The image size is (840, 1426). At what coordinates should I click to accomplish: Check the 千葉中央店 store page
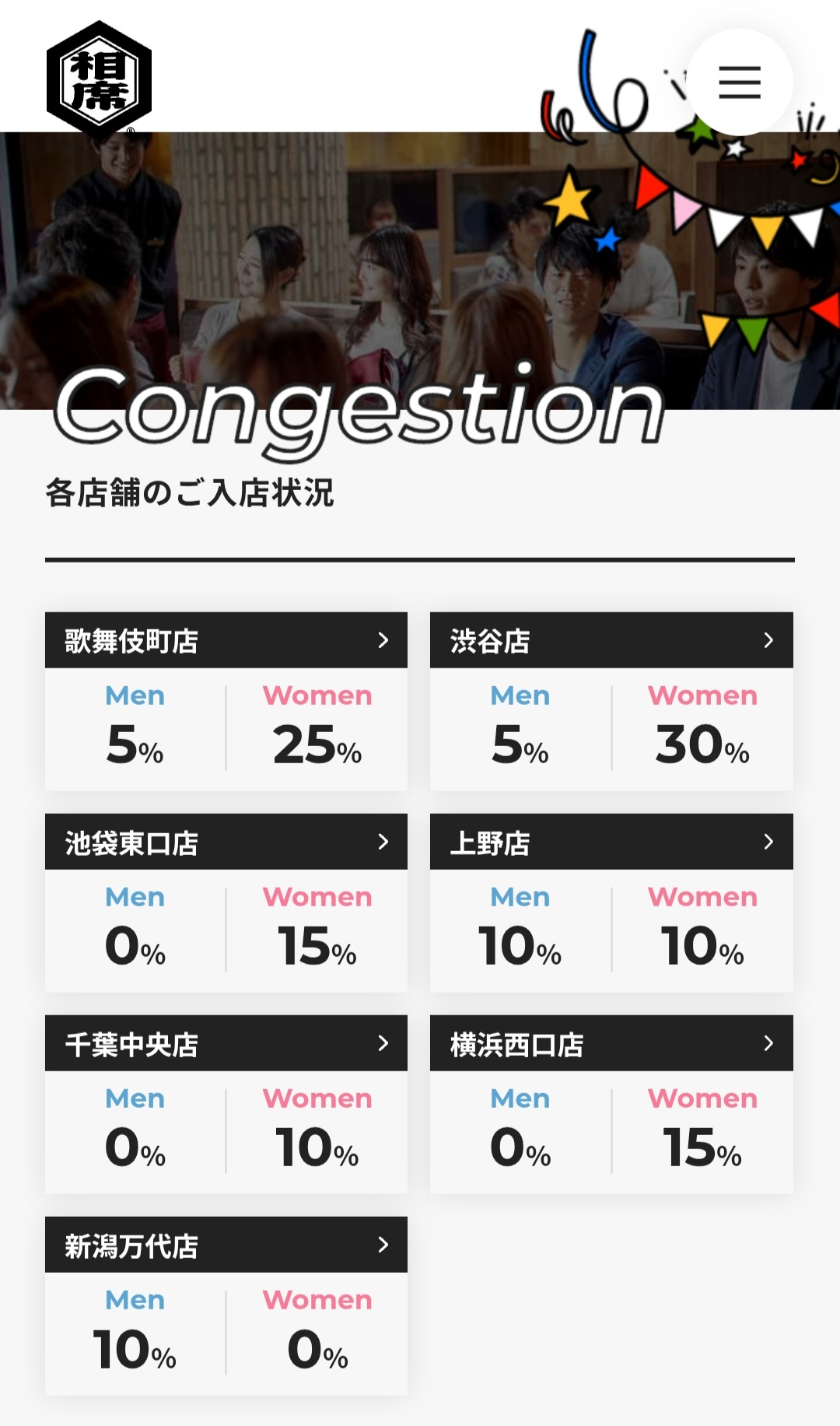(x=226, y=1044)
